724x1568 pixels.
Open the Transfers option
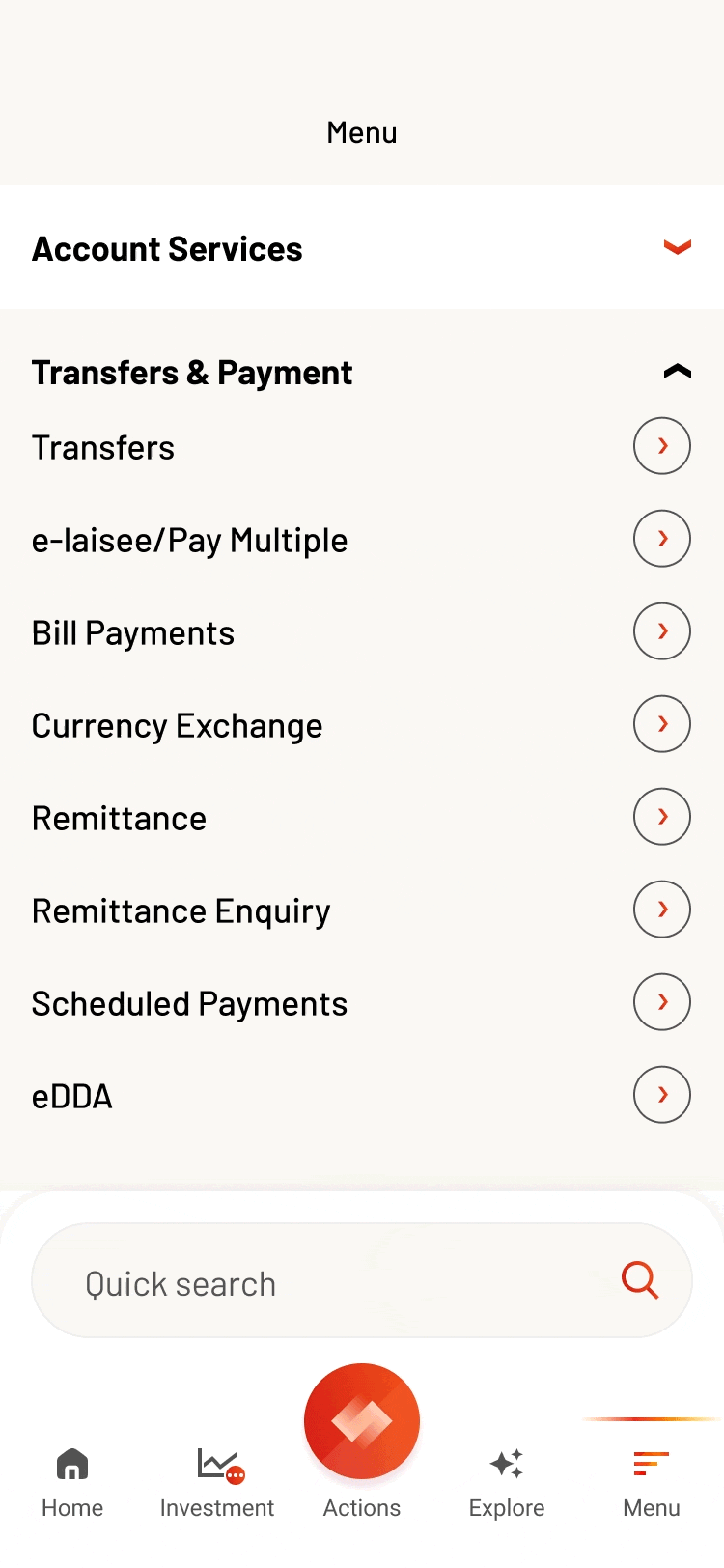(362, 447)
